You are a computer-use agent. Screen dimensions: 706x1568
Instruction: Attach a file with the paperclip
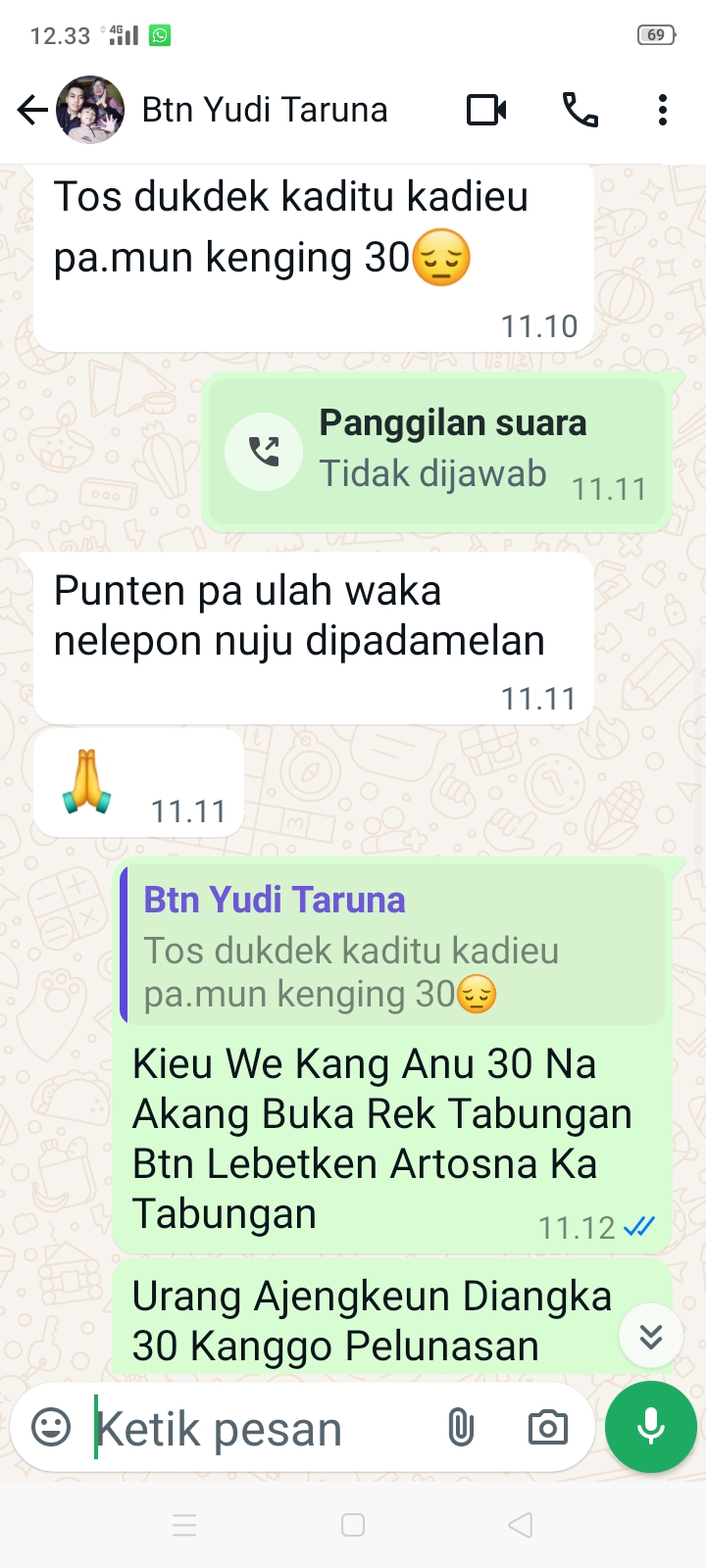pyautogui.click(x=461, y=1428)
